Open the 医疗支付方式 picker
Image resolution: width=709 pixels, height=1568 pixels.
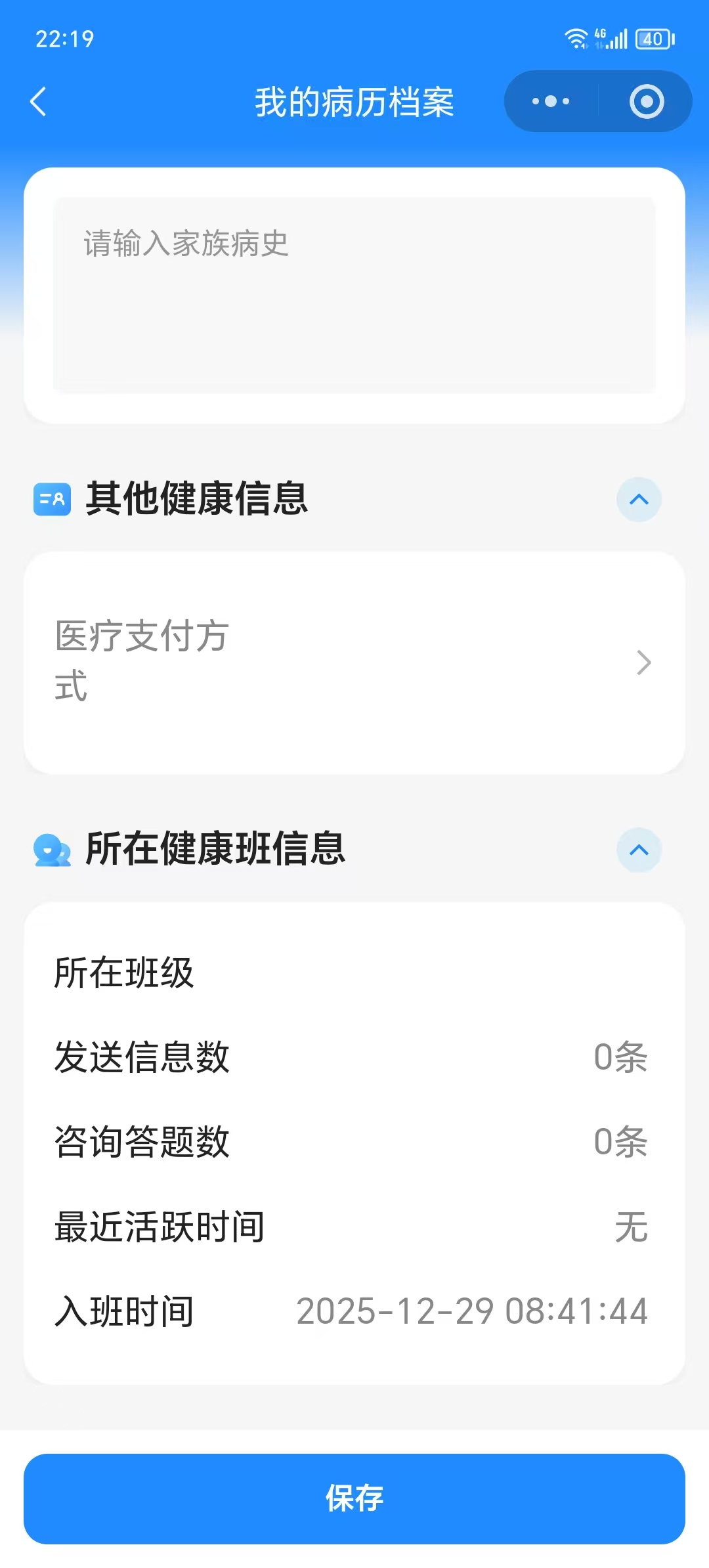(x=354, y=662)
